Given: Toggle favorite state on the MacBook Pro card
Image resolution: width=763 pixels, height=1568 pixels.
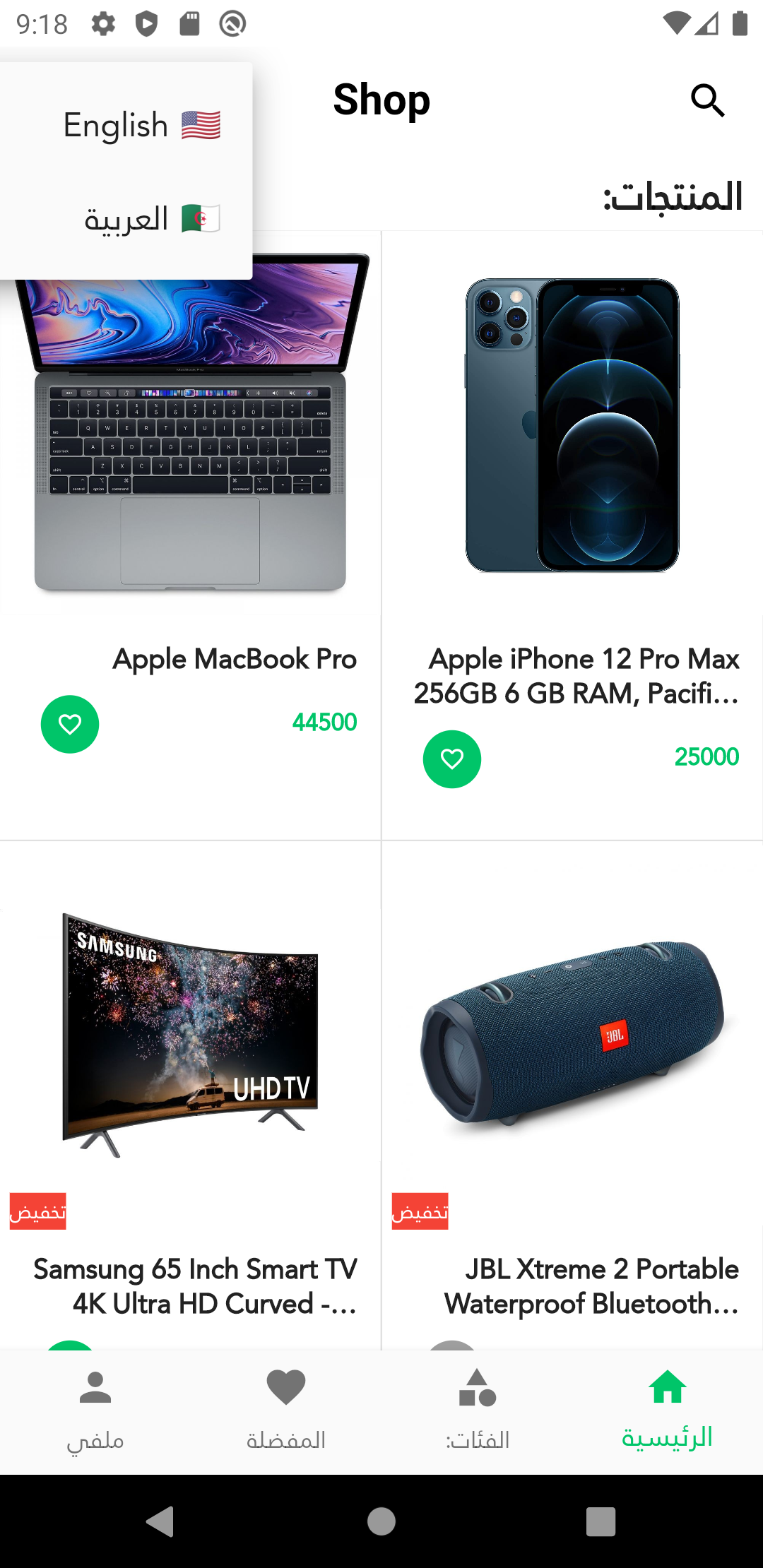Looking at the screenshot, I should pos(70,724).
